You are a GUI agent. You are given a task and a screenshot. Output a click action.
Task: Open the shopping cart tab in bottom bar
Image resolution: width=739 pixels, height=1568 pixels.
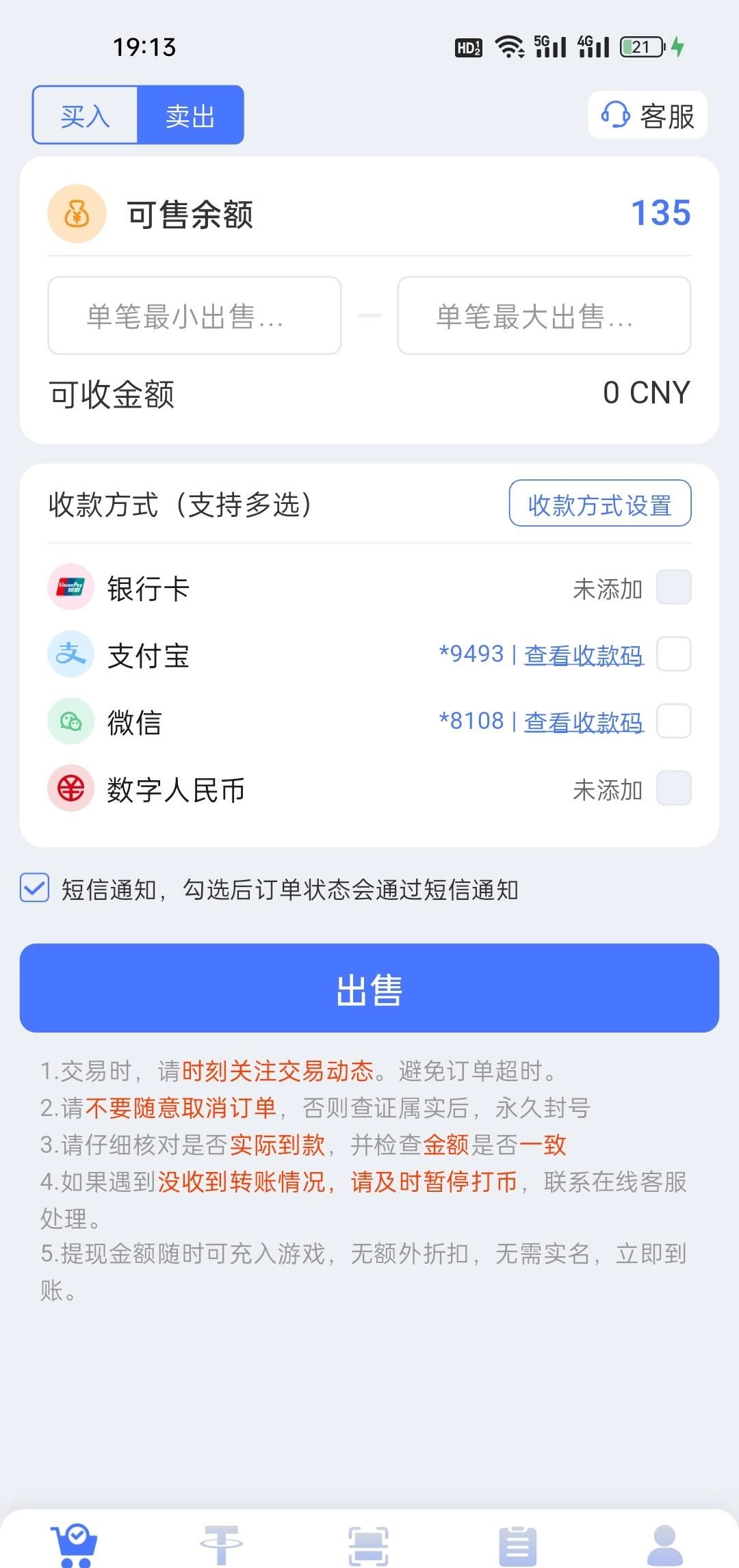click(75, 1544)
